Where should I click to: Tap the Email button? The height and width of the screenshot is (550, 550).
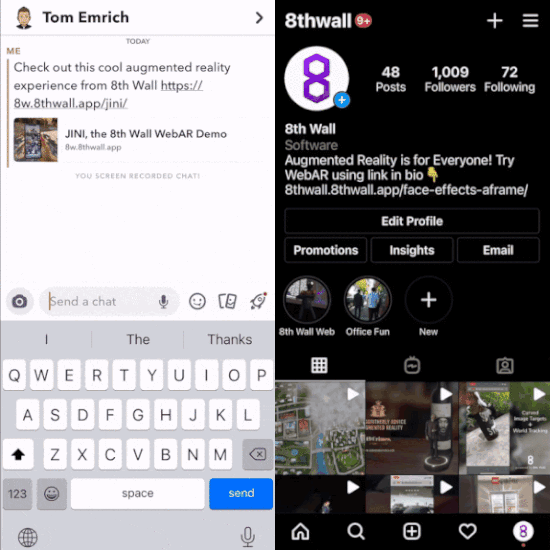(x=498, y=250)
